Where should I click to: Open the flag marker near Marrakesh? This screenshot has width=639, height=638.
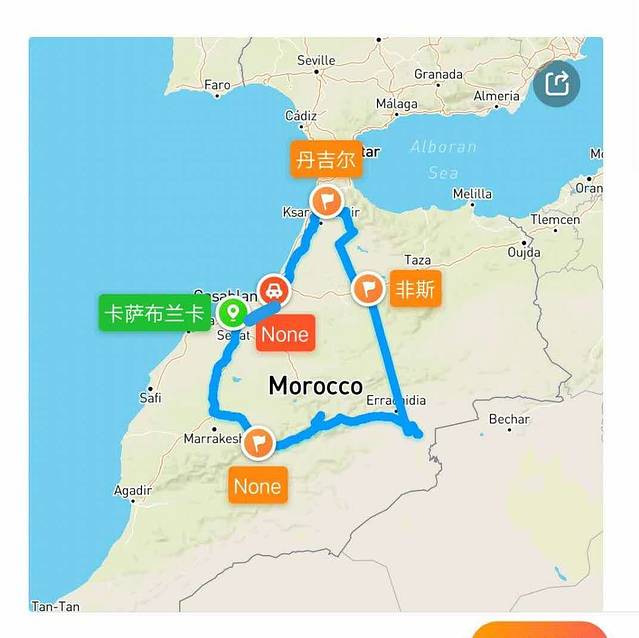(259, 441)
